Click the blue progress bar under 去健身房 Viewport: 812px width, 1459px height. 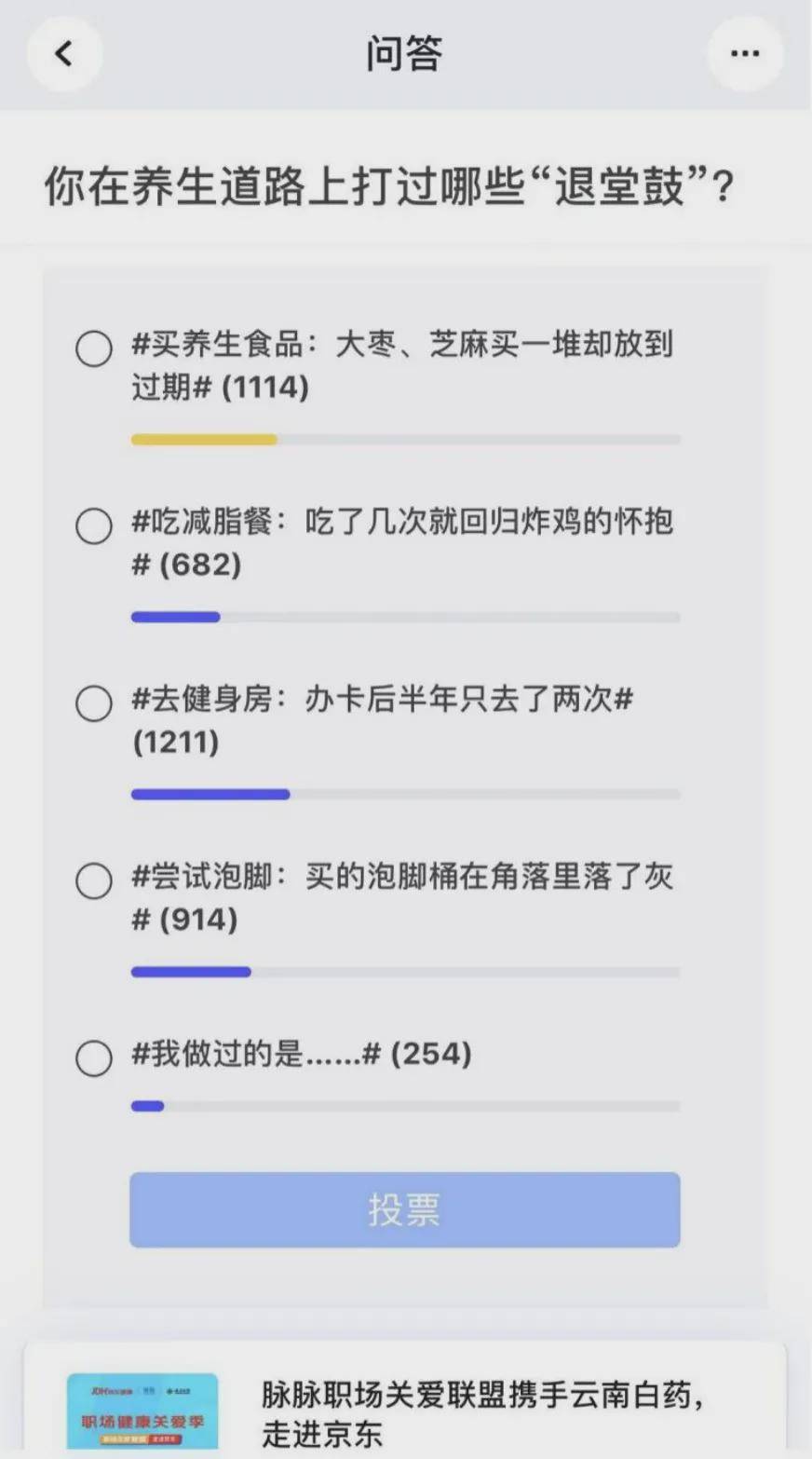pyautogui.click(x=405, y=794)
